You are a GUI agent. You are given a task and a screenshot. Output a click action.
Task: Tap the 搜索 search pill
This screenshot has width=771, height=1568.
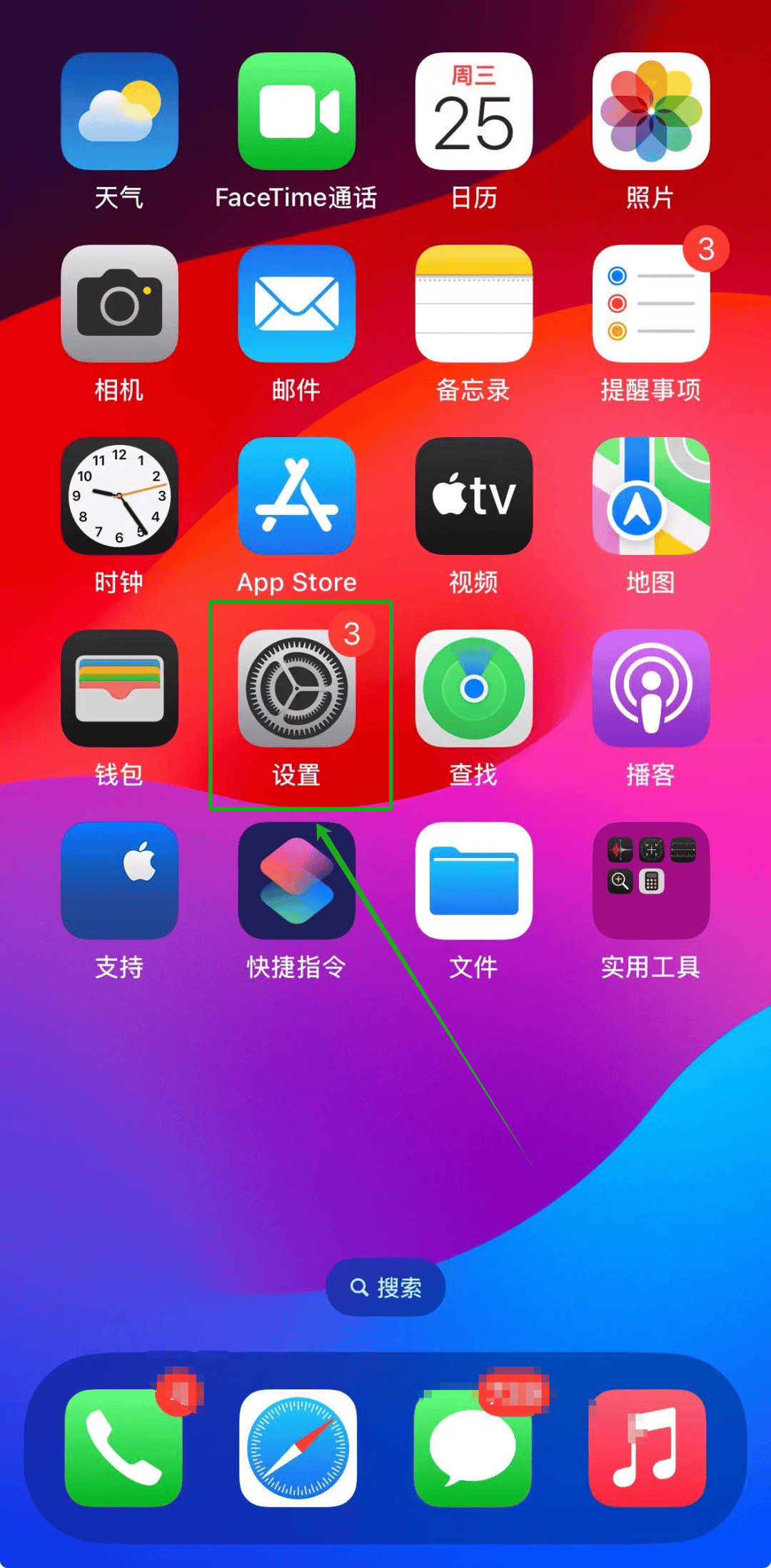click(385, 1287)
